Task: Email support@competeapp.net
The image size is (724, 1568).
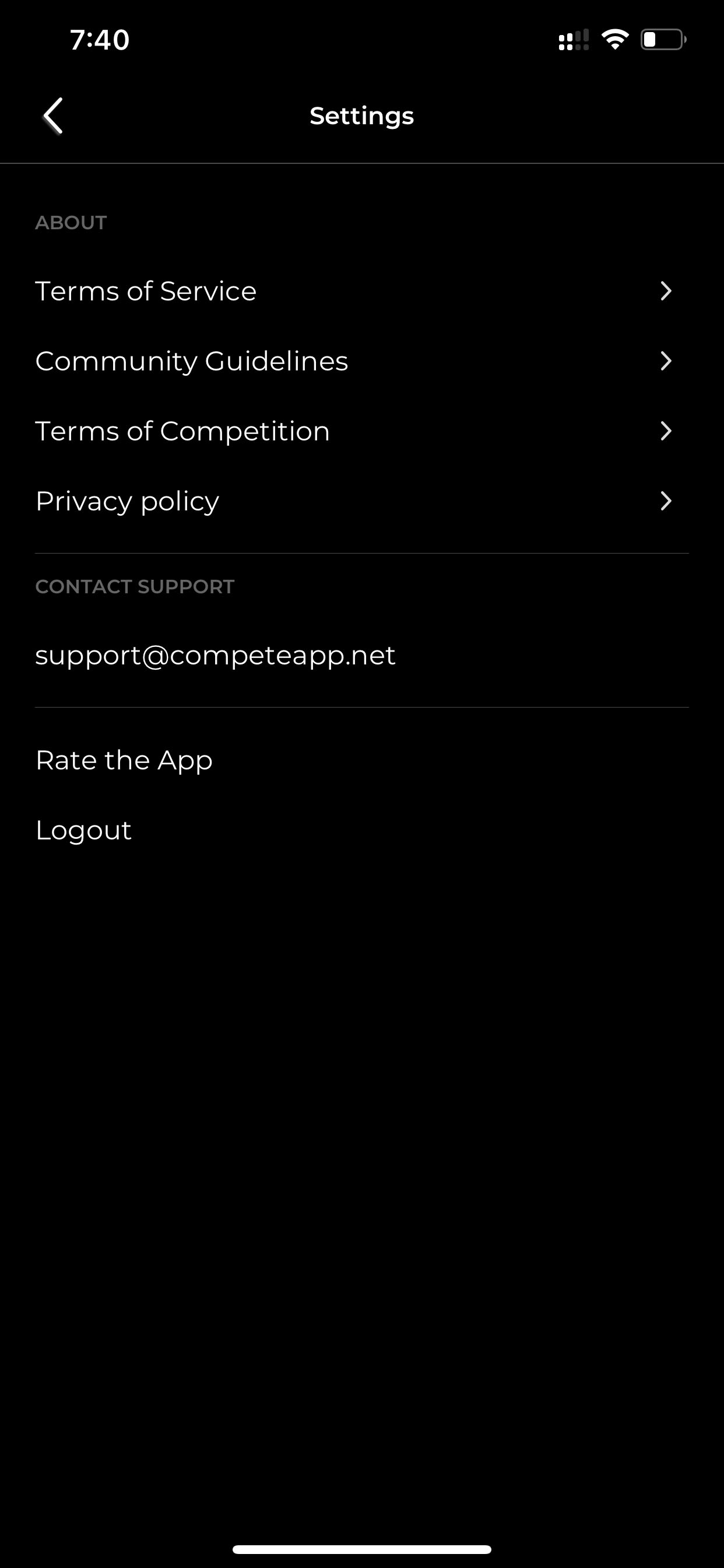Action: coord(215,656)
